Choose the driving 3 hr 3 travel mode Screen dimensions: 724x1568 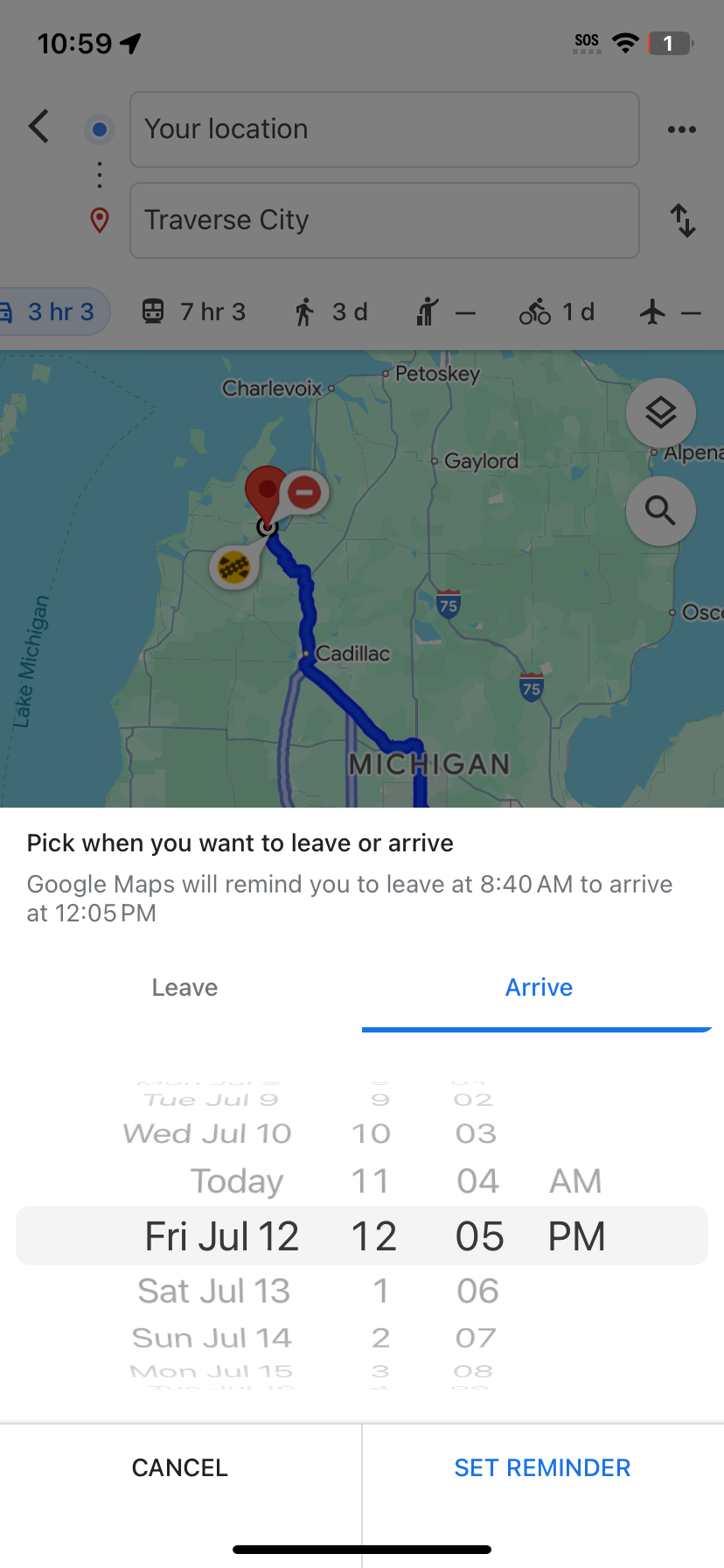51,311
